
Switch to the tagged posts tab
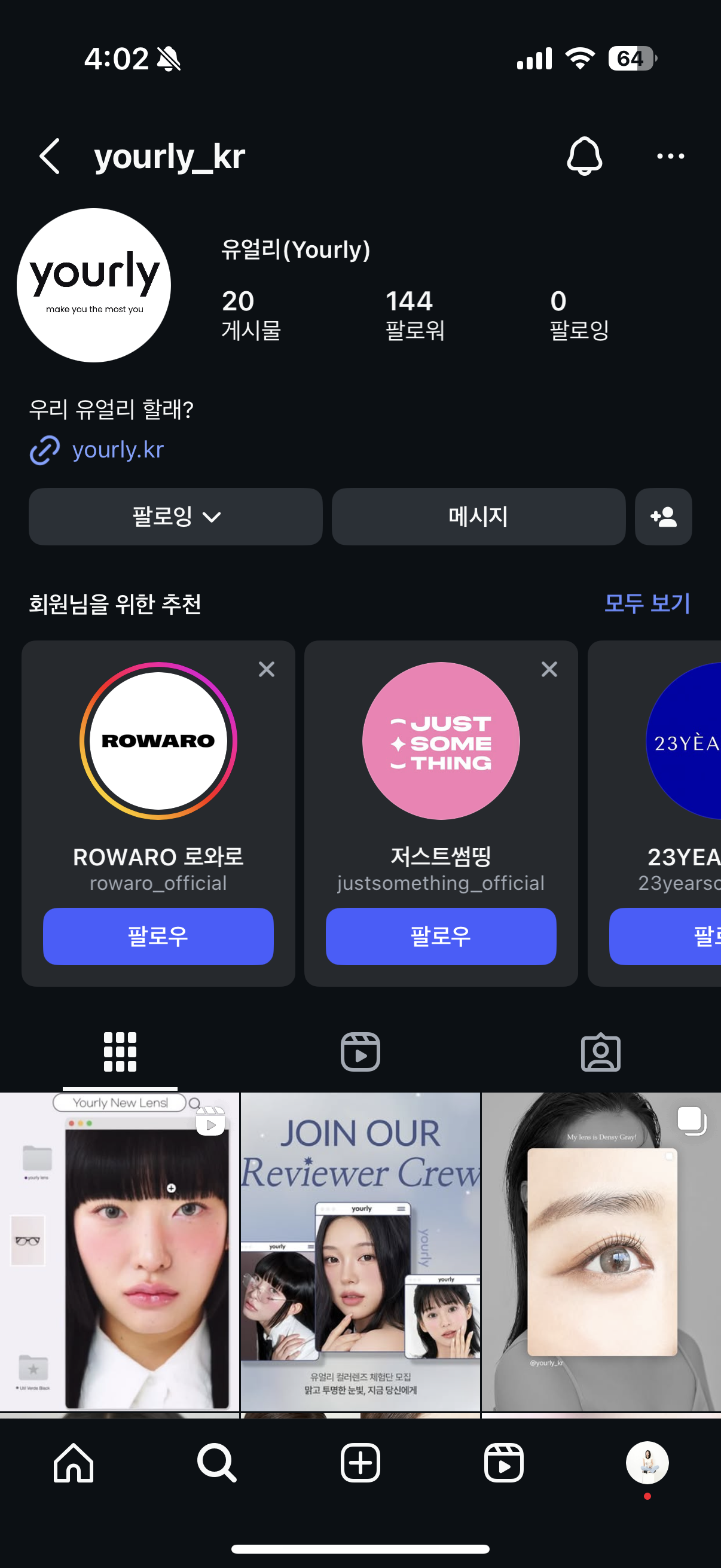[x=600, y=1052]
